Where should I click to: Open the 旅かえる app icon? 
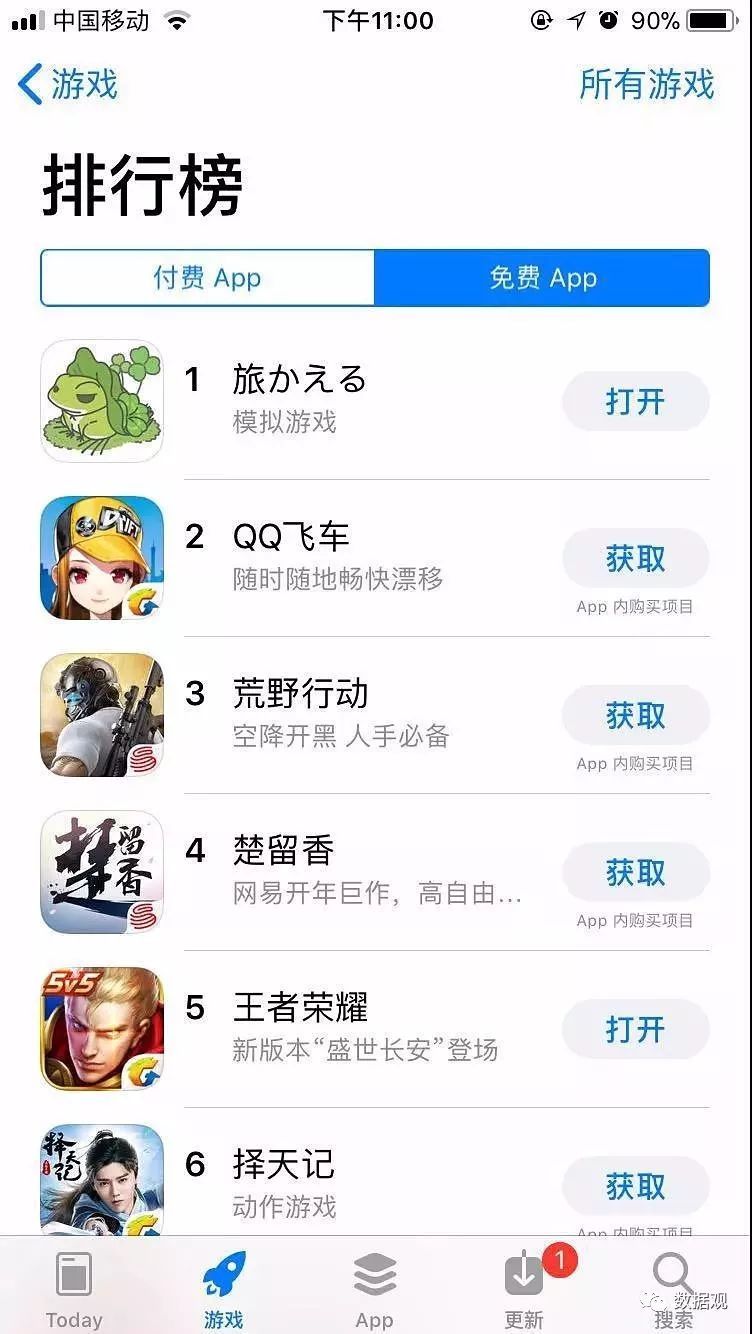coord(100,400)
